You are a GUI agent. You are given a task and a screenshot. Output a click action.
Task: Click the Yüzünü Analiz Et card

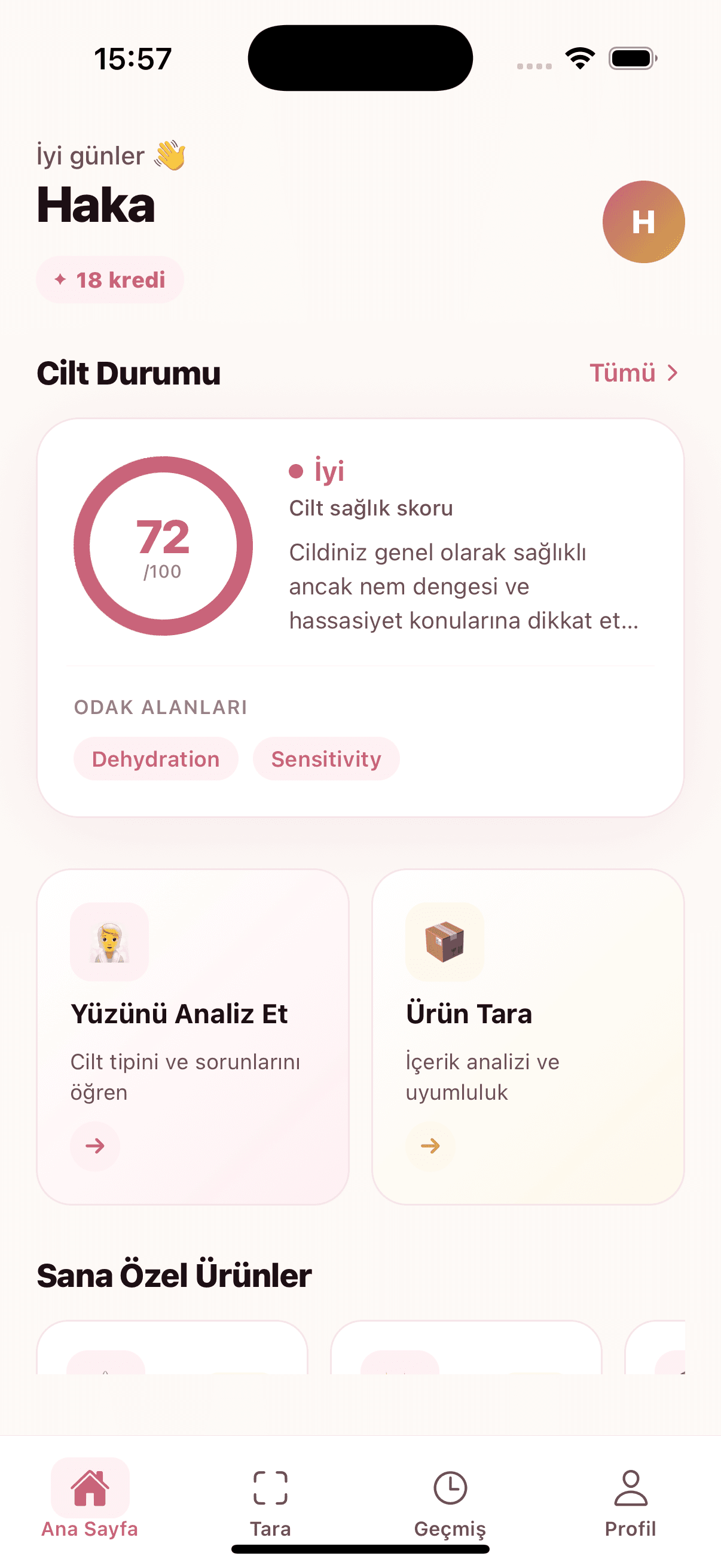tap(193, 1035)
